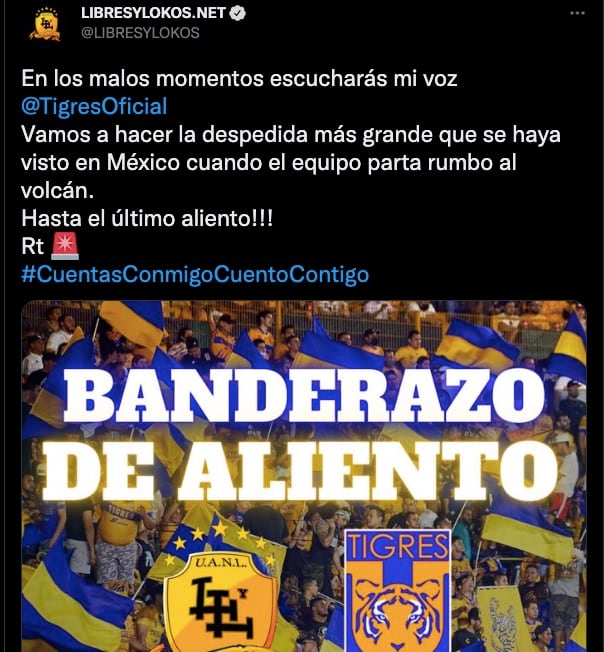Image resolution: width=604 pixels, height=652 pixels.
Task: Open the Banderazo de Aliento image
Action: click(303, 475)
